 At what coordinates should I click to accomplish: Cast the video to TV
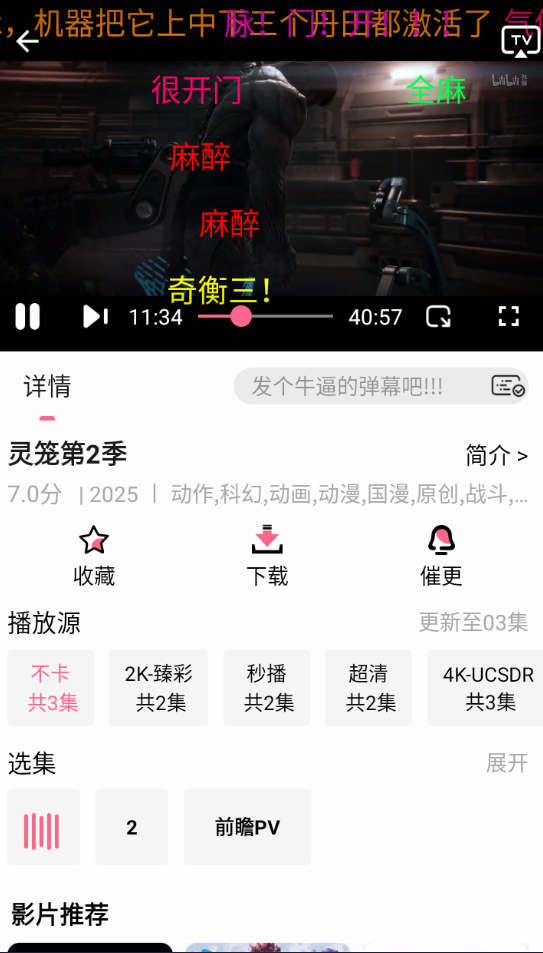pyautogui.click(x=520, y=41)
